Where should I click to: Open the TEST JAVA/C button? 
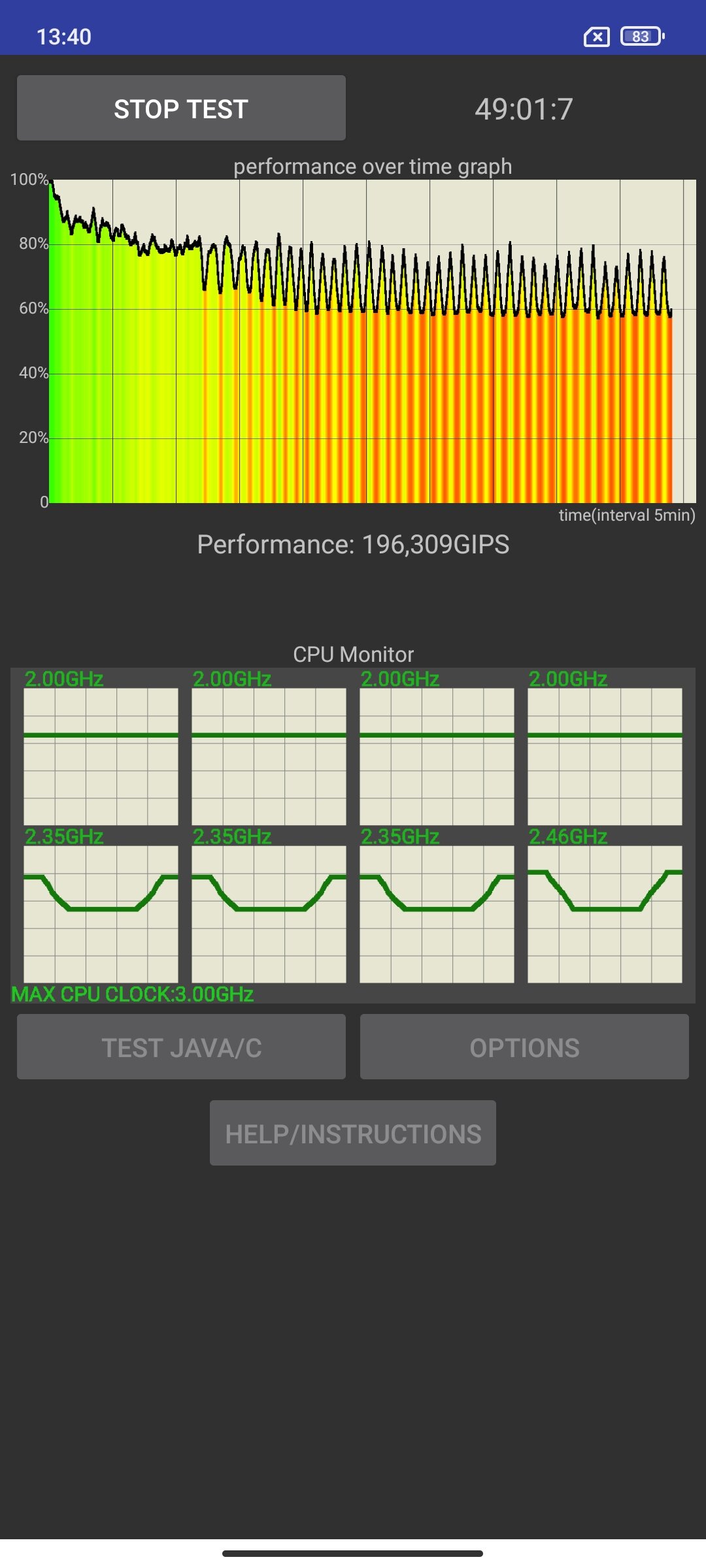point(181,1047)
